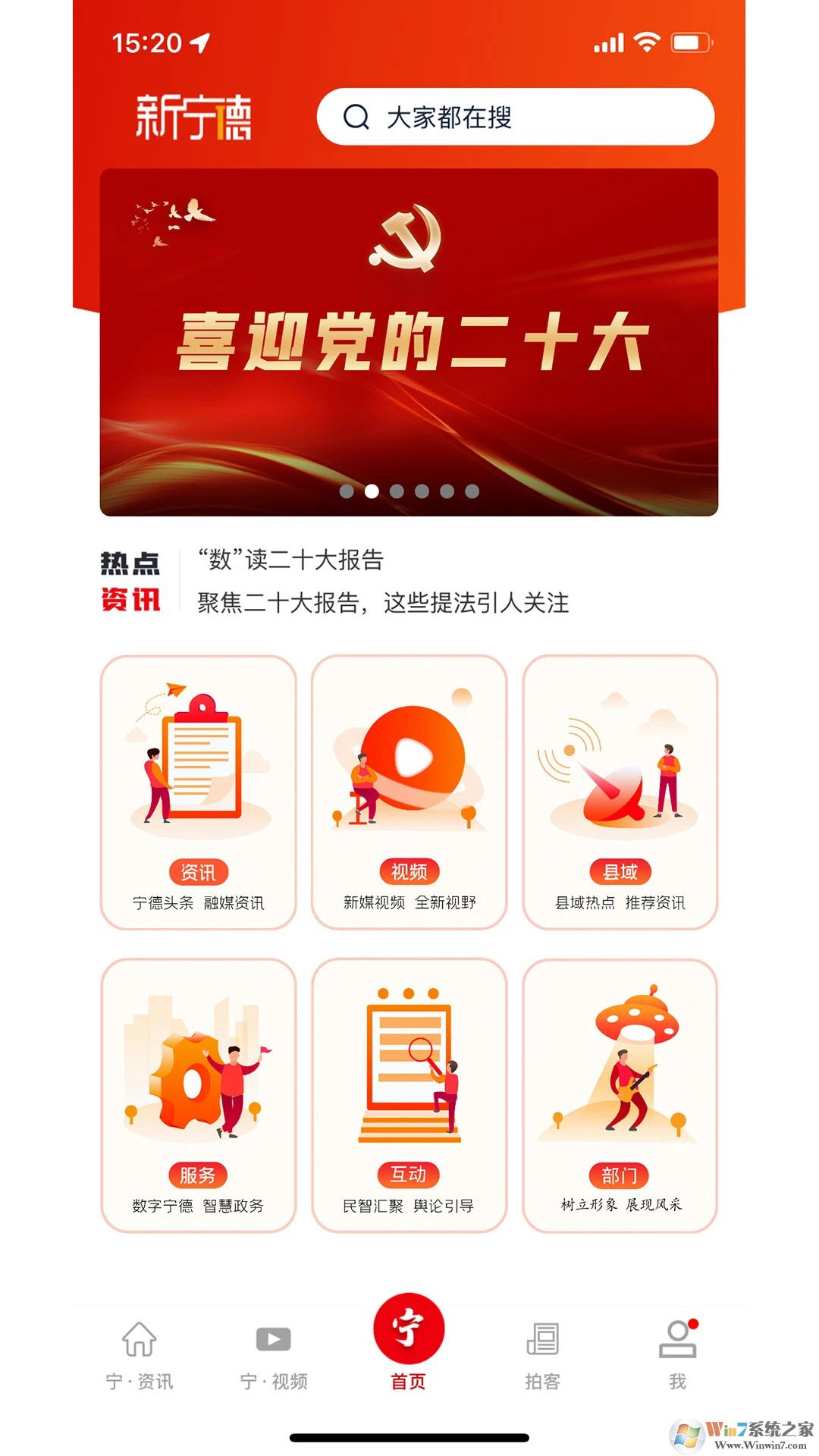Open the 视频 card

(409, 792)
